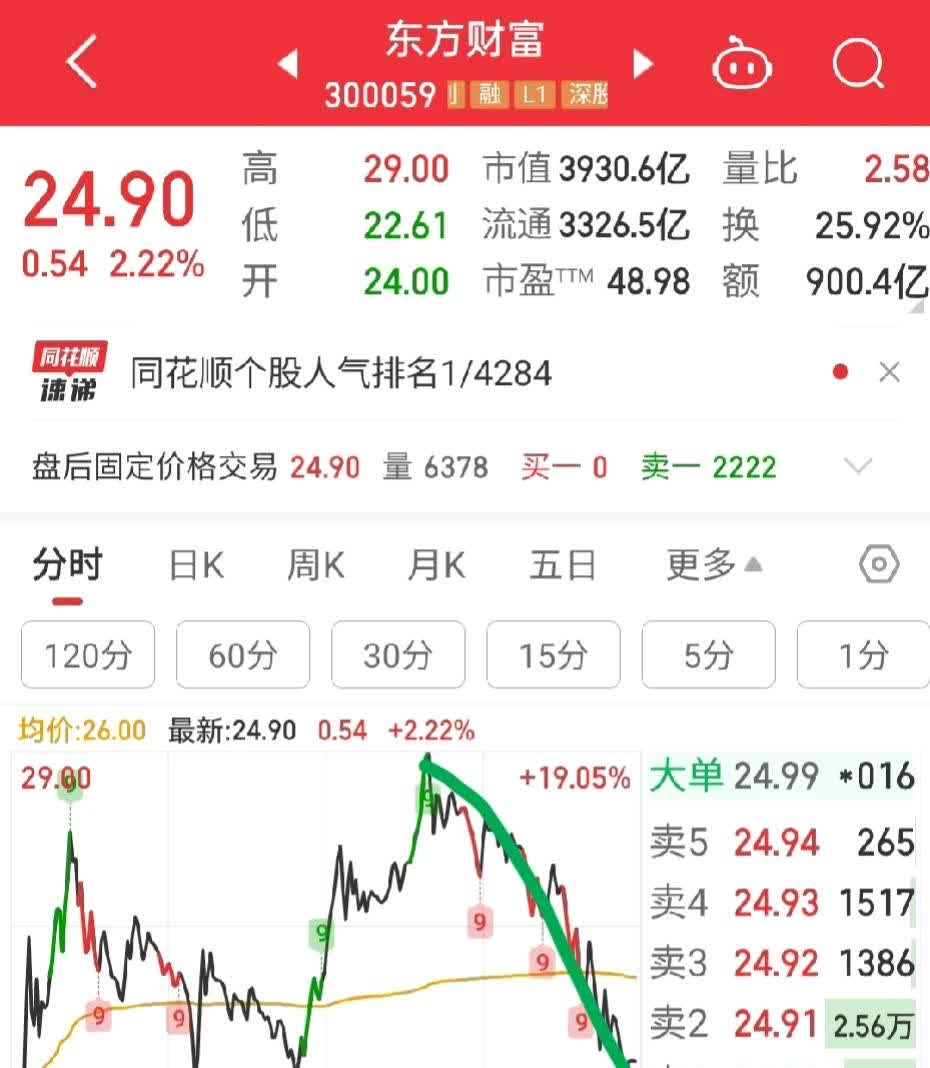Tap the red dot indicator on the ranking banner
The width and height of the screenshot is (930, 1068).
(839, 372)
